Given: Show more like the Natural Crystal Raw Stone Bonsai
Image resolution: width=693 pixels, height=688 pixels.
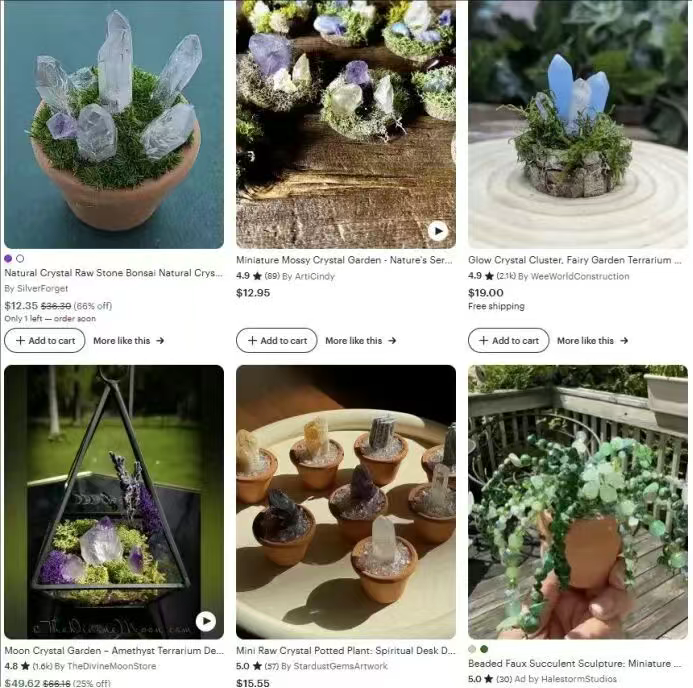Looking at the screenshot, I should click(x=128, y=341).
